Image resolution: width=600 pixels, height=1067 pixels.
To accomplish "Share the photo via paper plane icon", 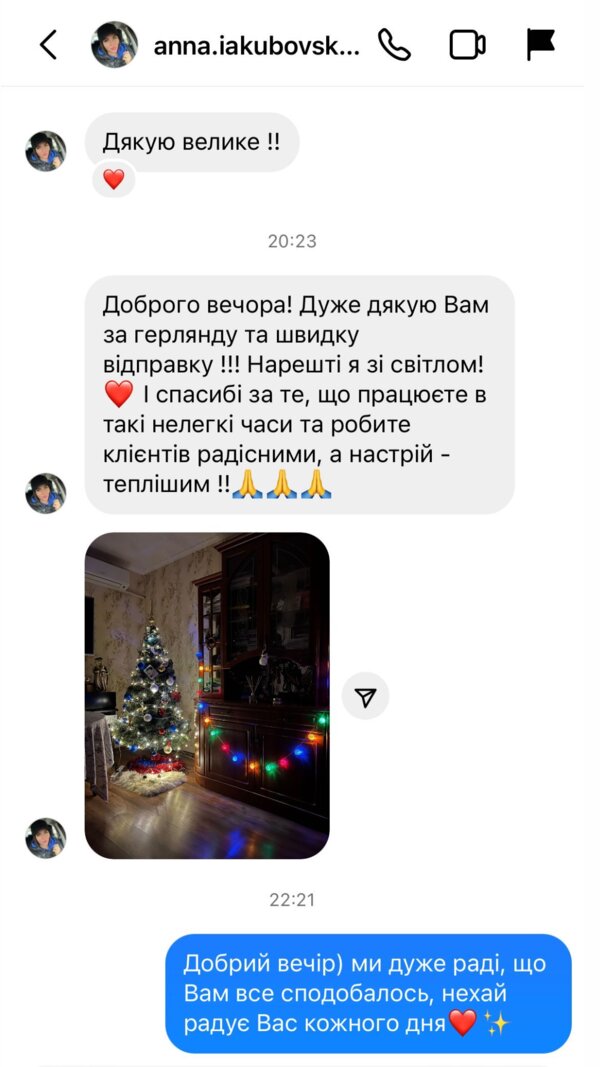I will (x=365, y=696).
